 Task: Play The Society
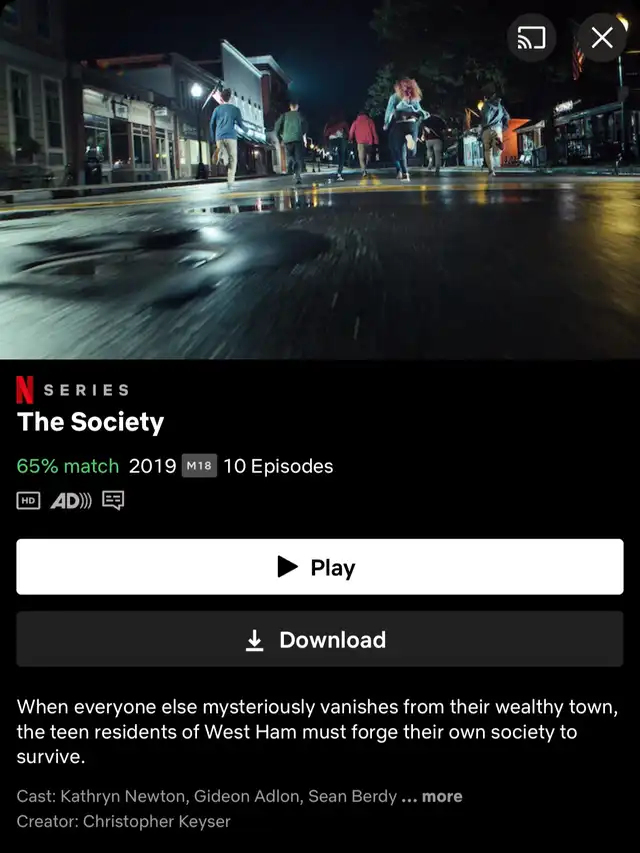pyautogui.click(x=319, y=567)
